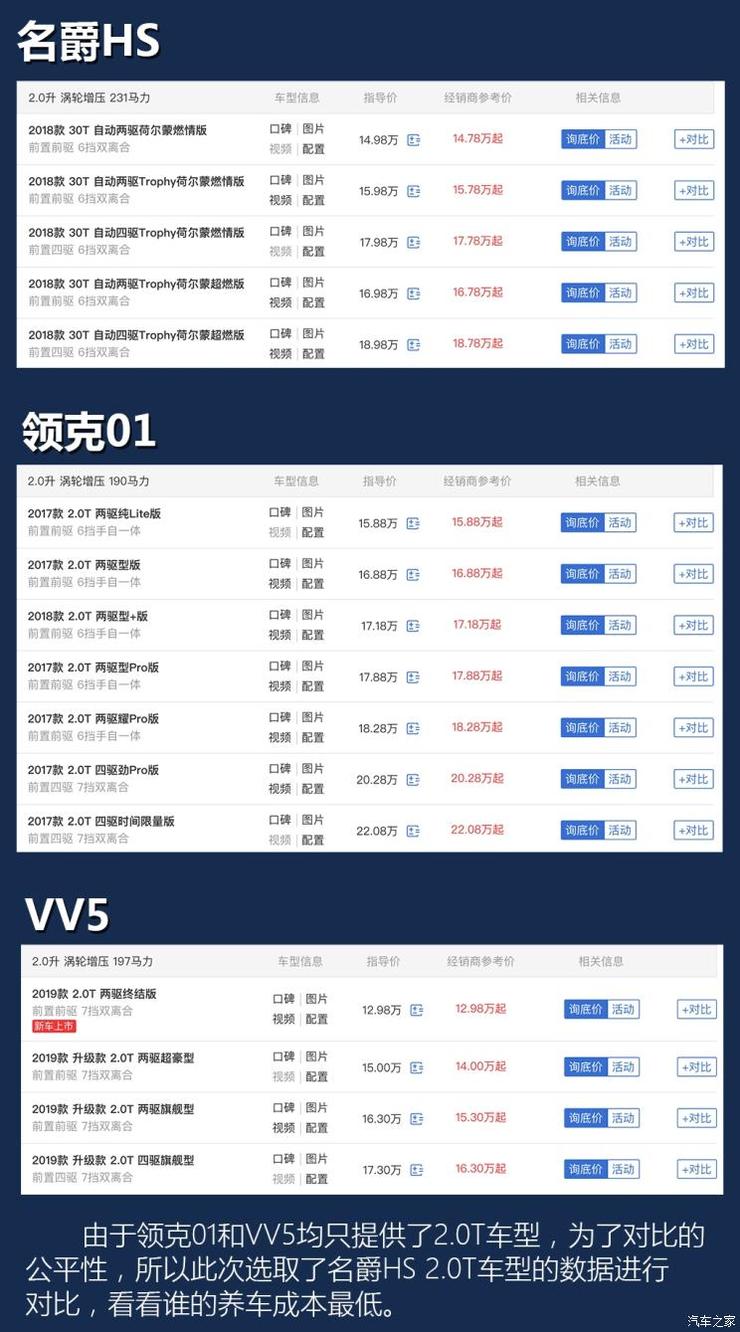Screen dimensions: 740x1332
Task: Click the loan calculator icon beside 14.98万
Action: click(x=414, y=139)
